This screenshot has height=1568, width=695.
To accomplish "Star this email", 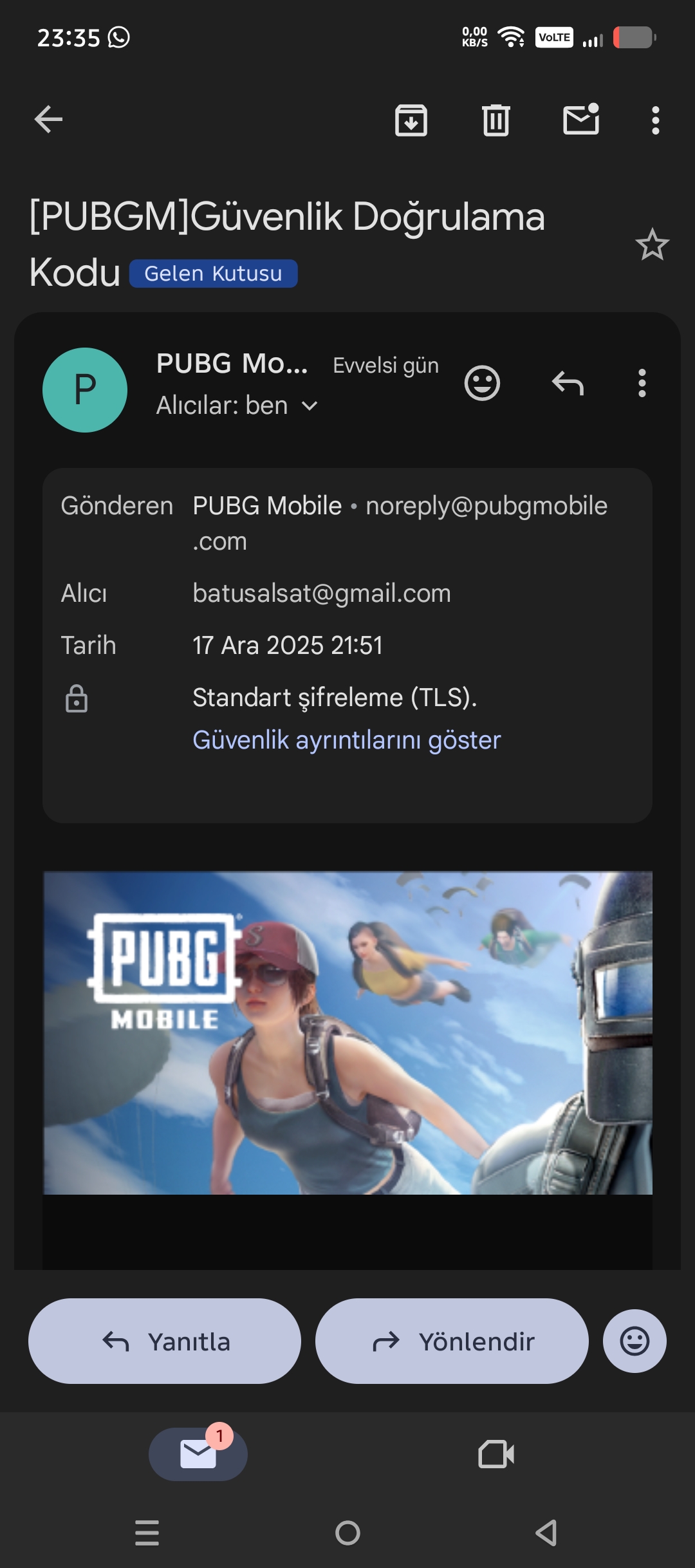I will coord(653,245).
